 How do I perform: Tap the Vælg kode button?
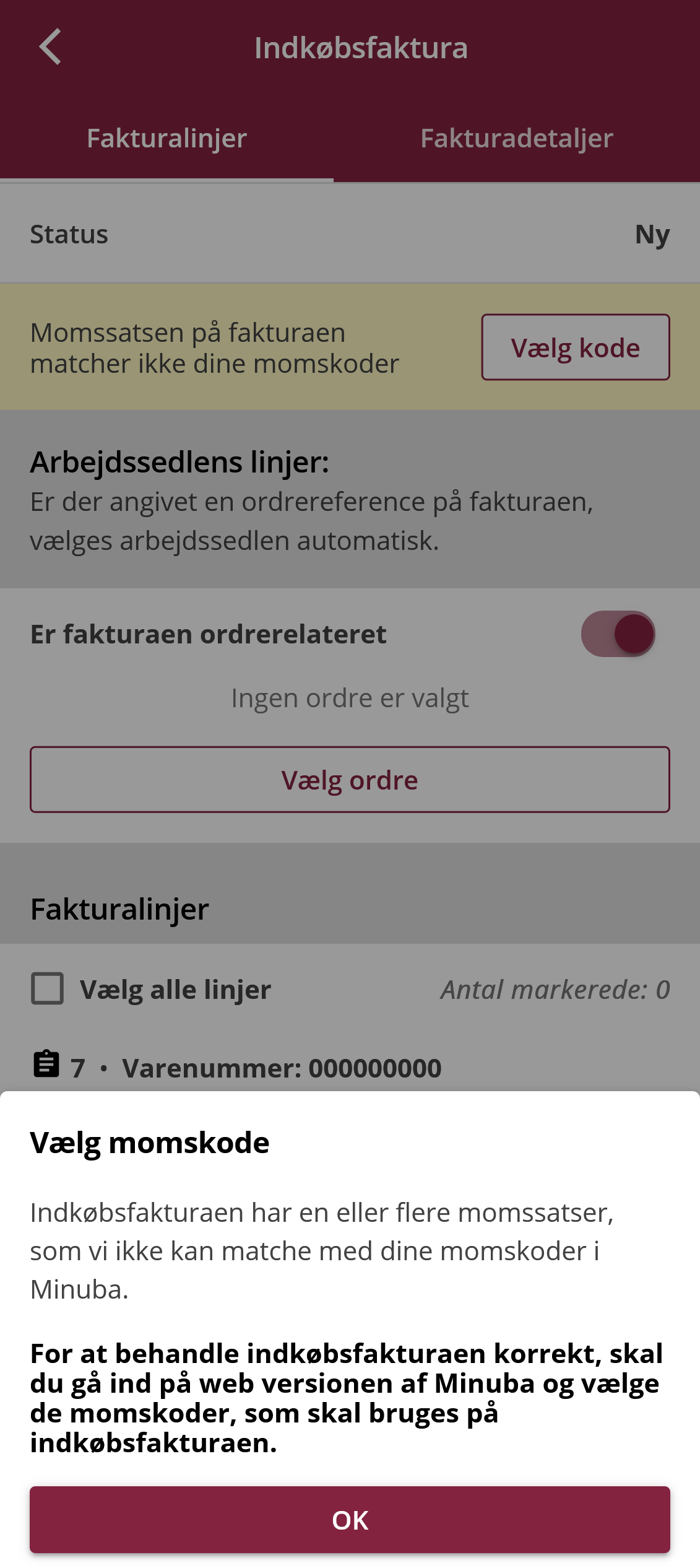(x=575, y=347)
